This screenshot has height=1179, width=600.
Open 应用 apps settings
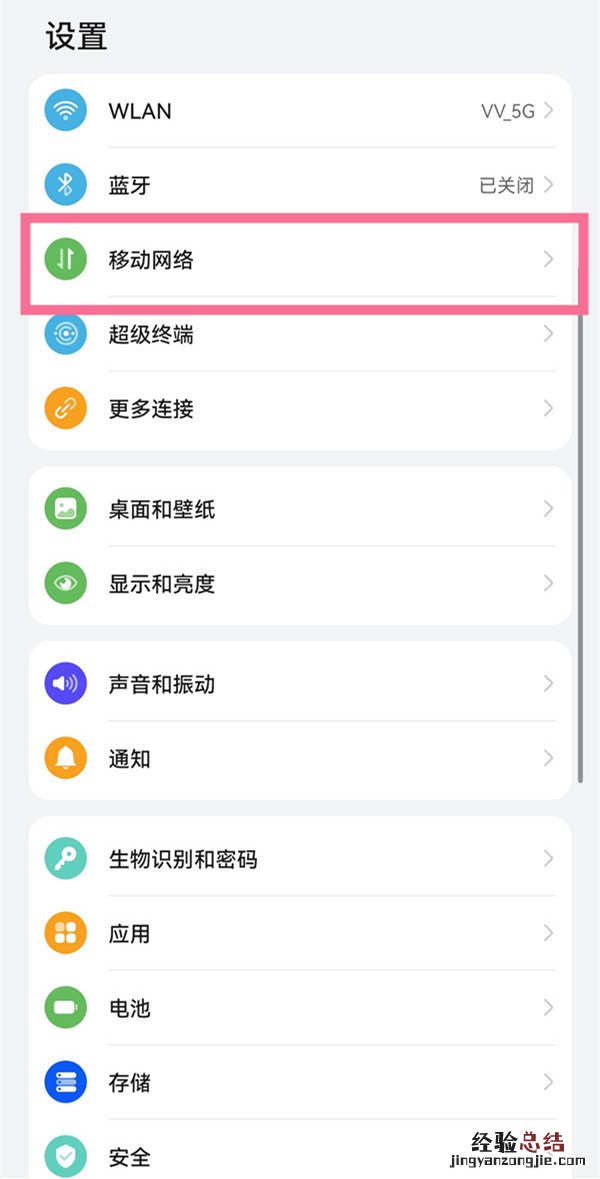[x=300, y=933]
